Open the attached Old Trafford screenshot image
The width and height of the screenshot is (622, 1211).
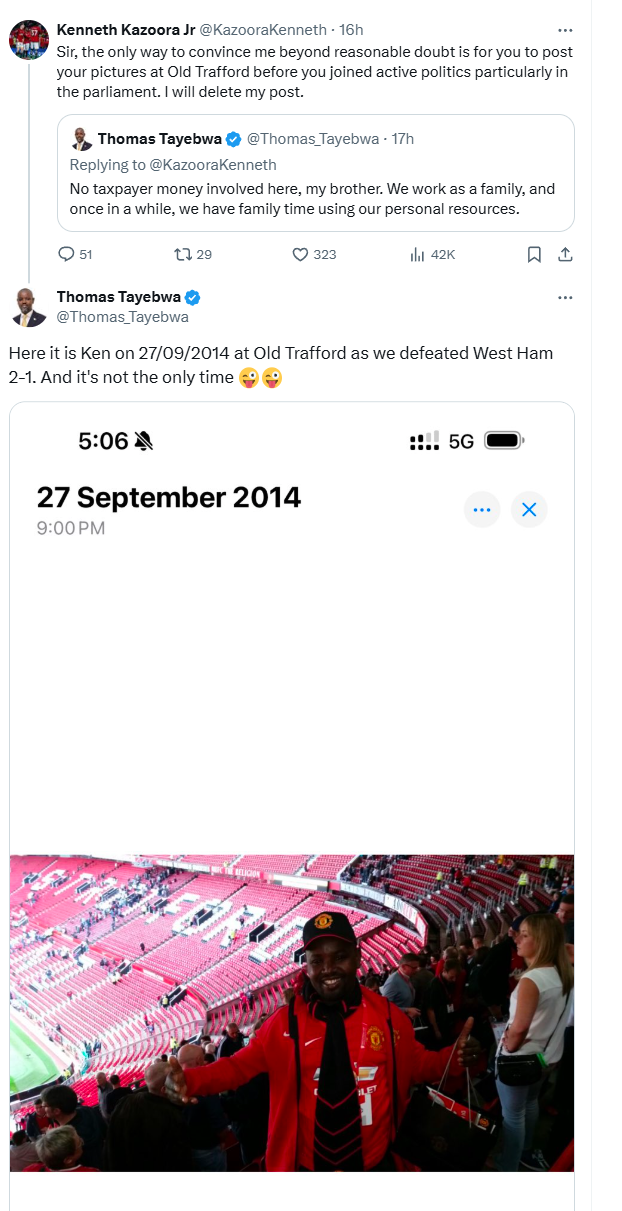[292, 806]
